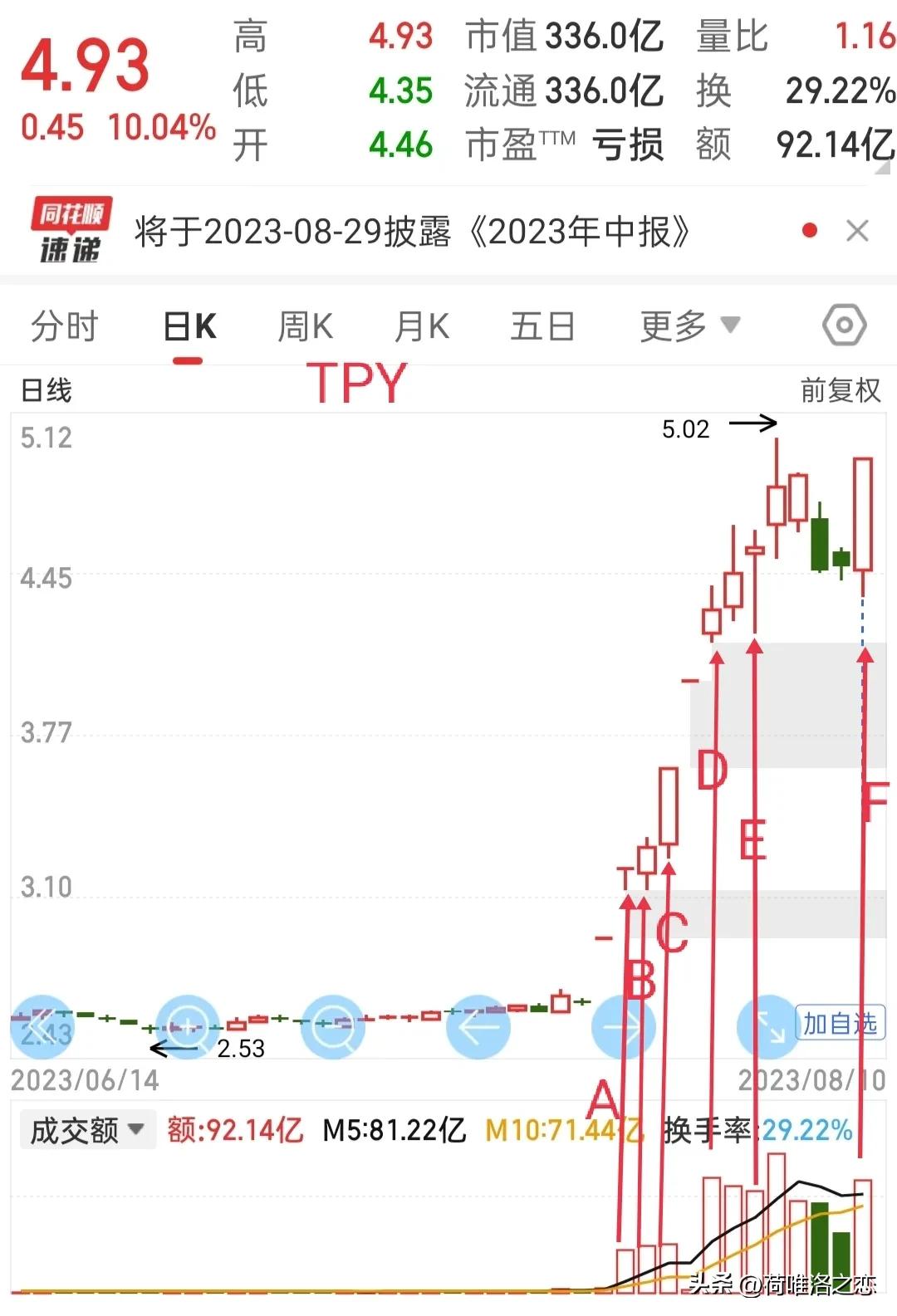
Task: Dismiss the announcement banner with the × icon
Action: [x=857, y=231]
